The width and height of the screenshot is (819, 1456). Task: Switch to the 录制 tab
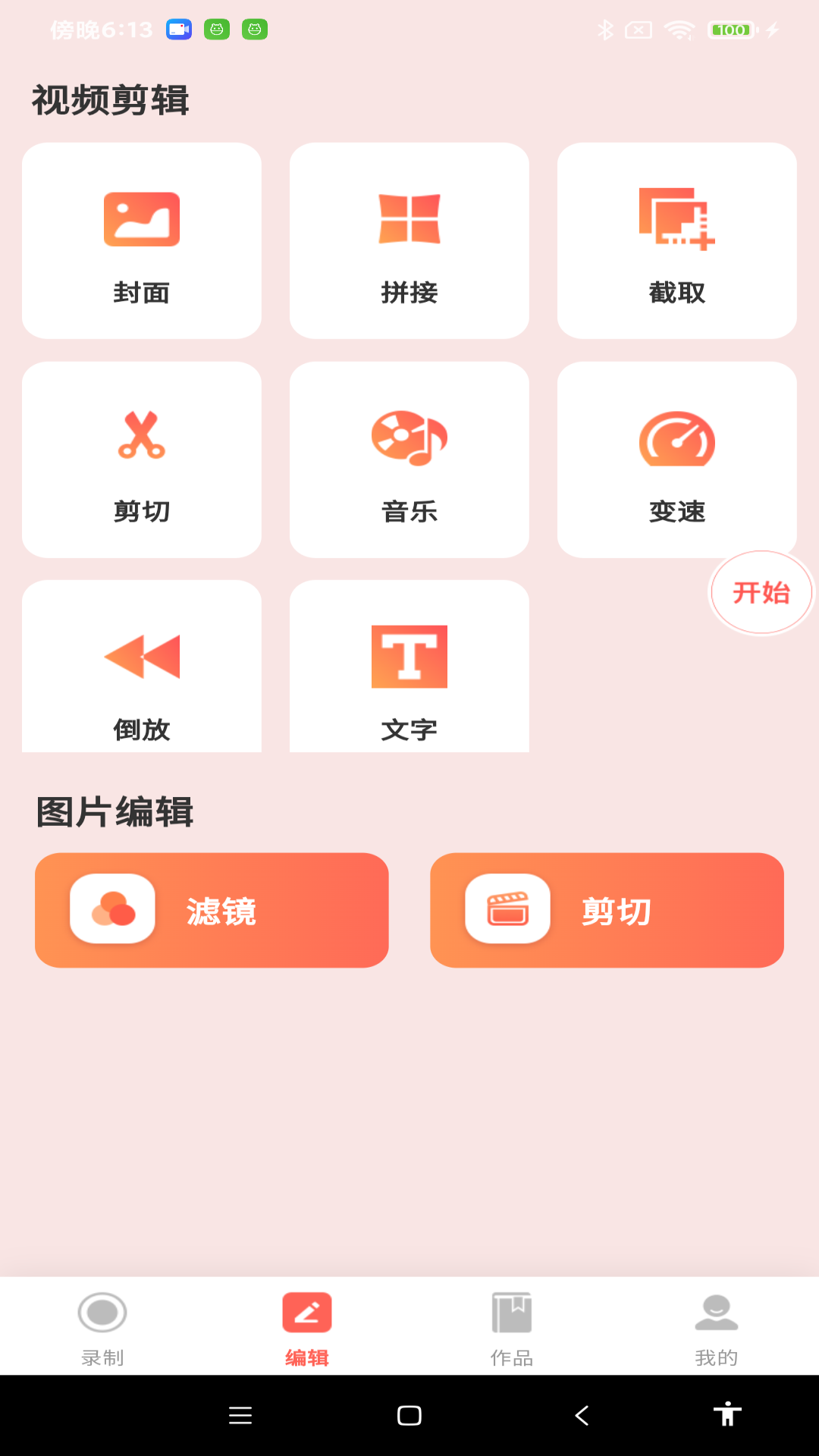point(102,1329)
